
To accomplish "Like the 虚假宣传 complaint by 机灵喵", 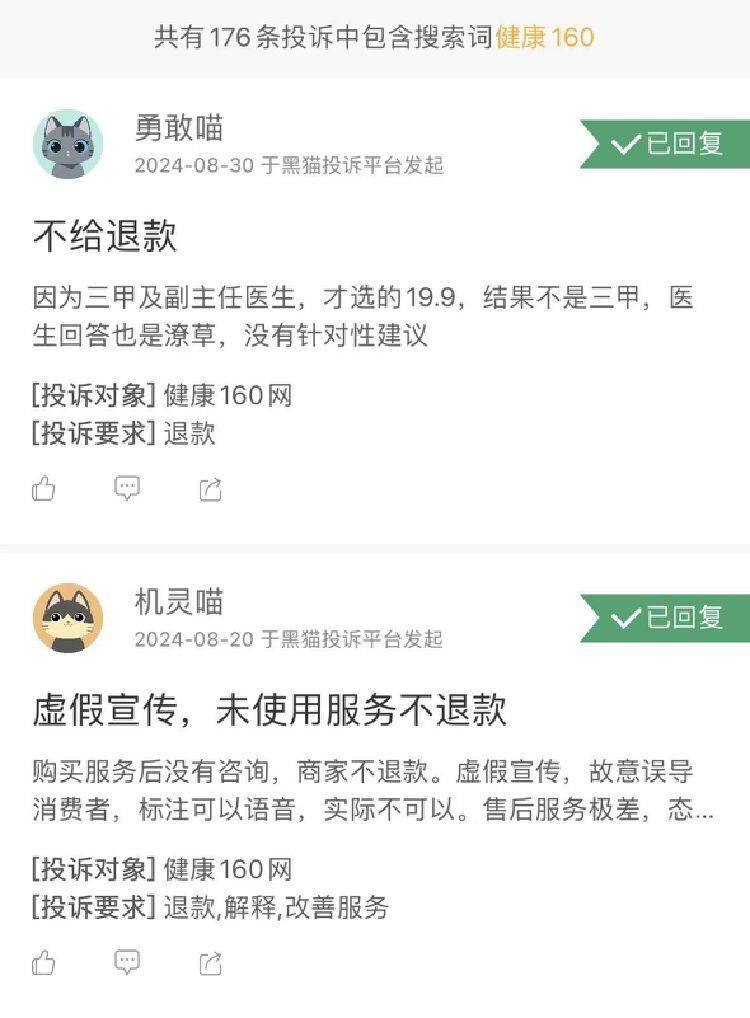I will click(x=44, y=963).
